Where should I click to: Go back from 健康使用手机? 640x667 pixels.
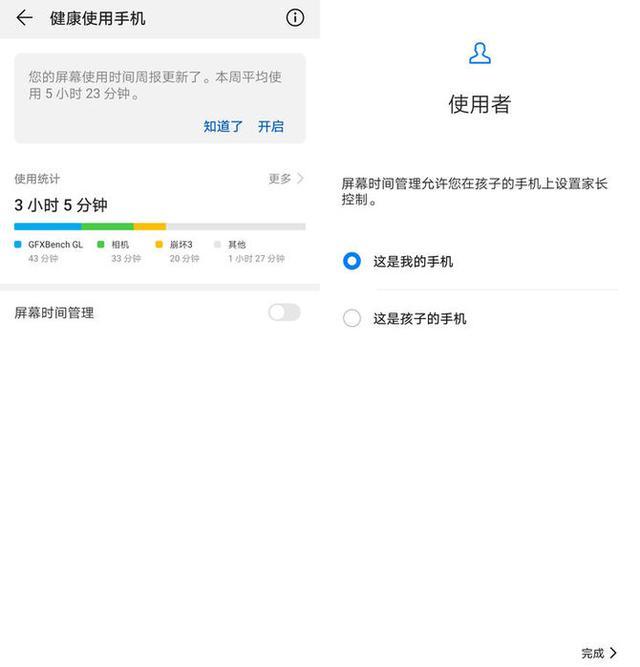pos(24,18)
